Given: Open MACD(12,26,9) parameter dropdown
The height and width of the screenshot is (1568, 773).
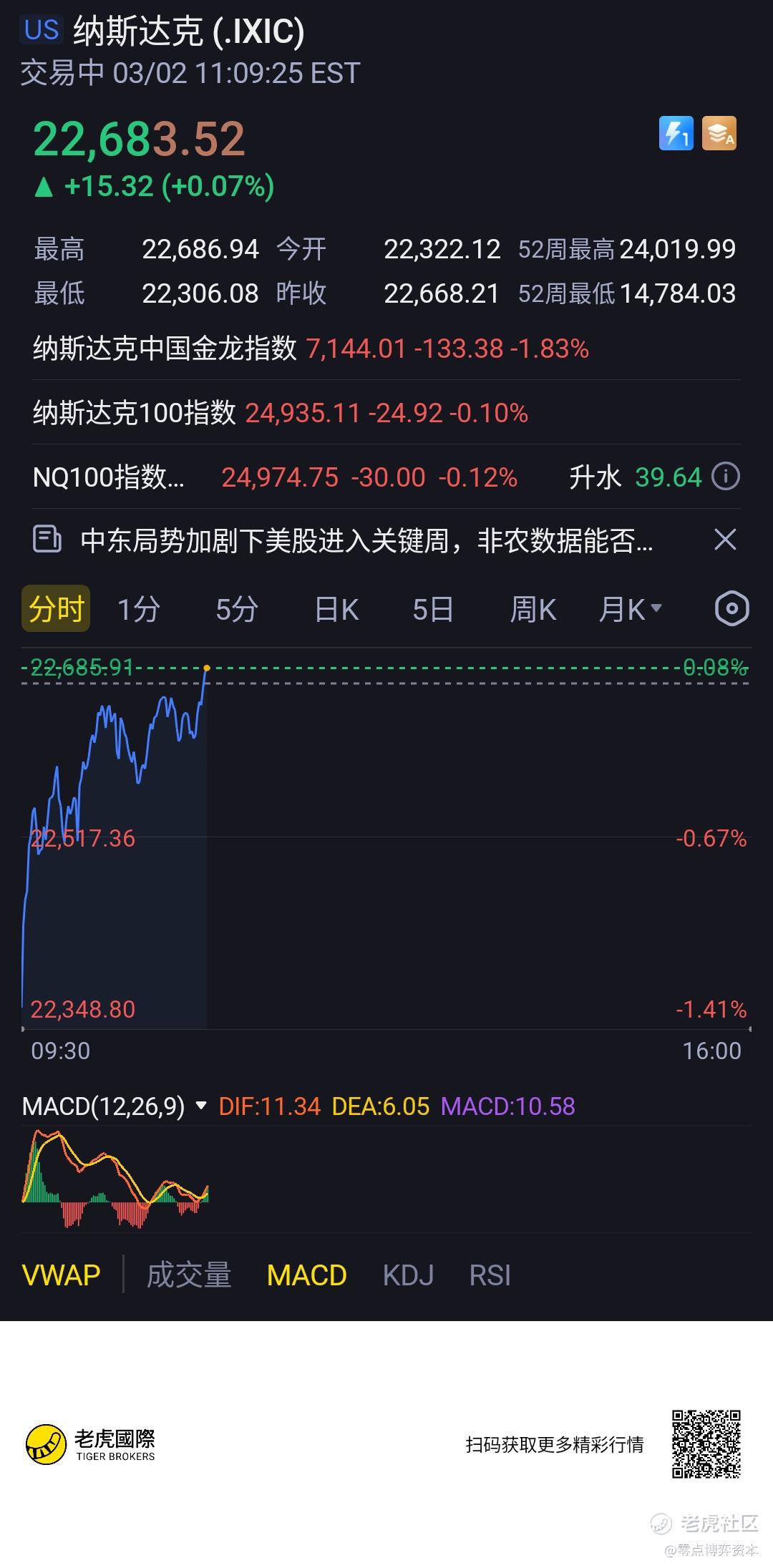Looking at the screenshot, I should (x=201, y=1106).
